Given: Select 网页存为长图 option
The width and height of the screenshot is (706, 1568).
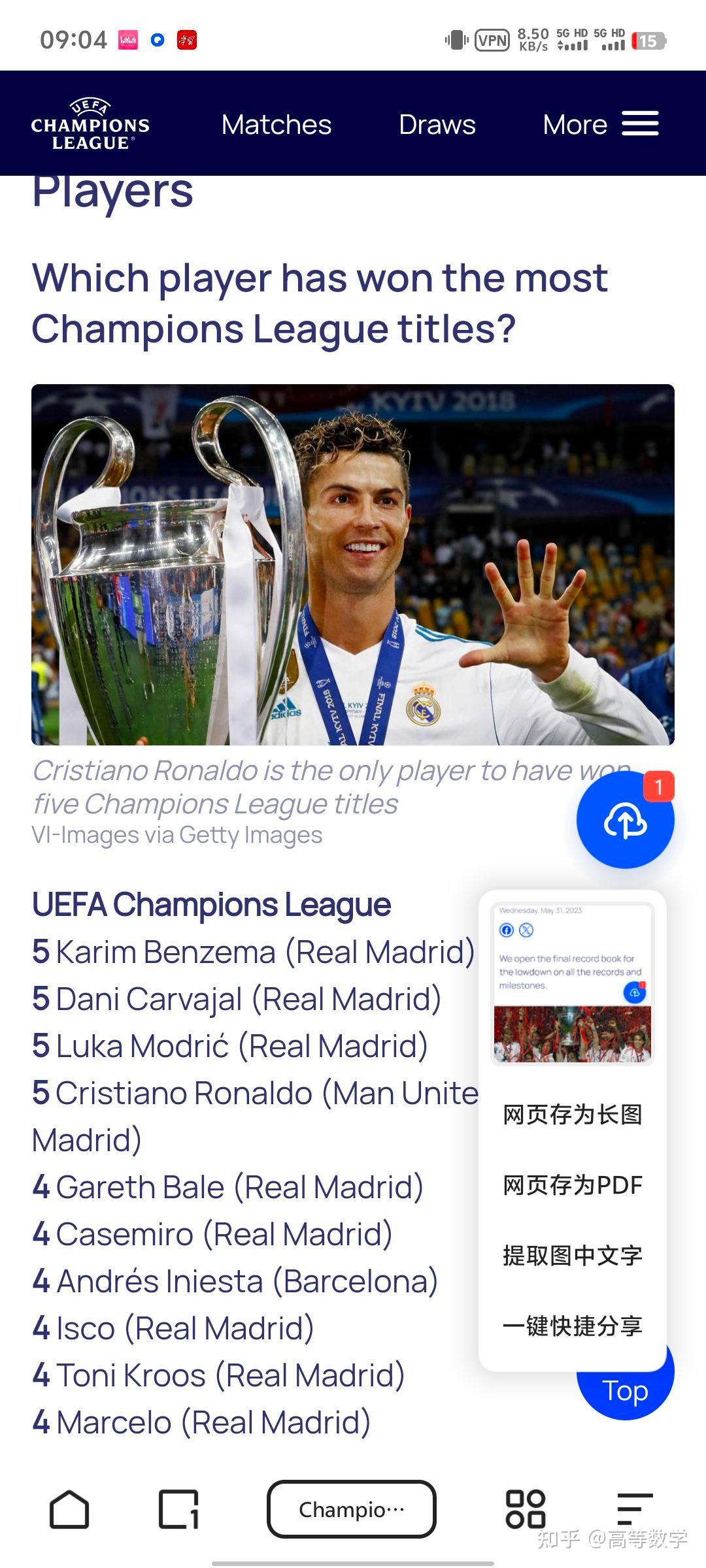Looking at the screenshot, I should pos(572,1115).
